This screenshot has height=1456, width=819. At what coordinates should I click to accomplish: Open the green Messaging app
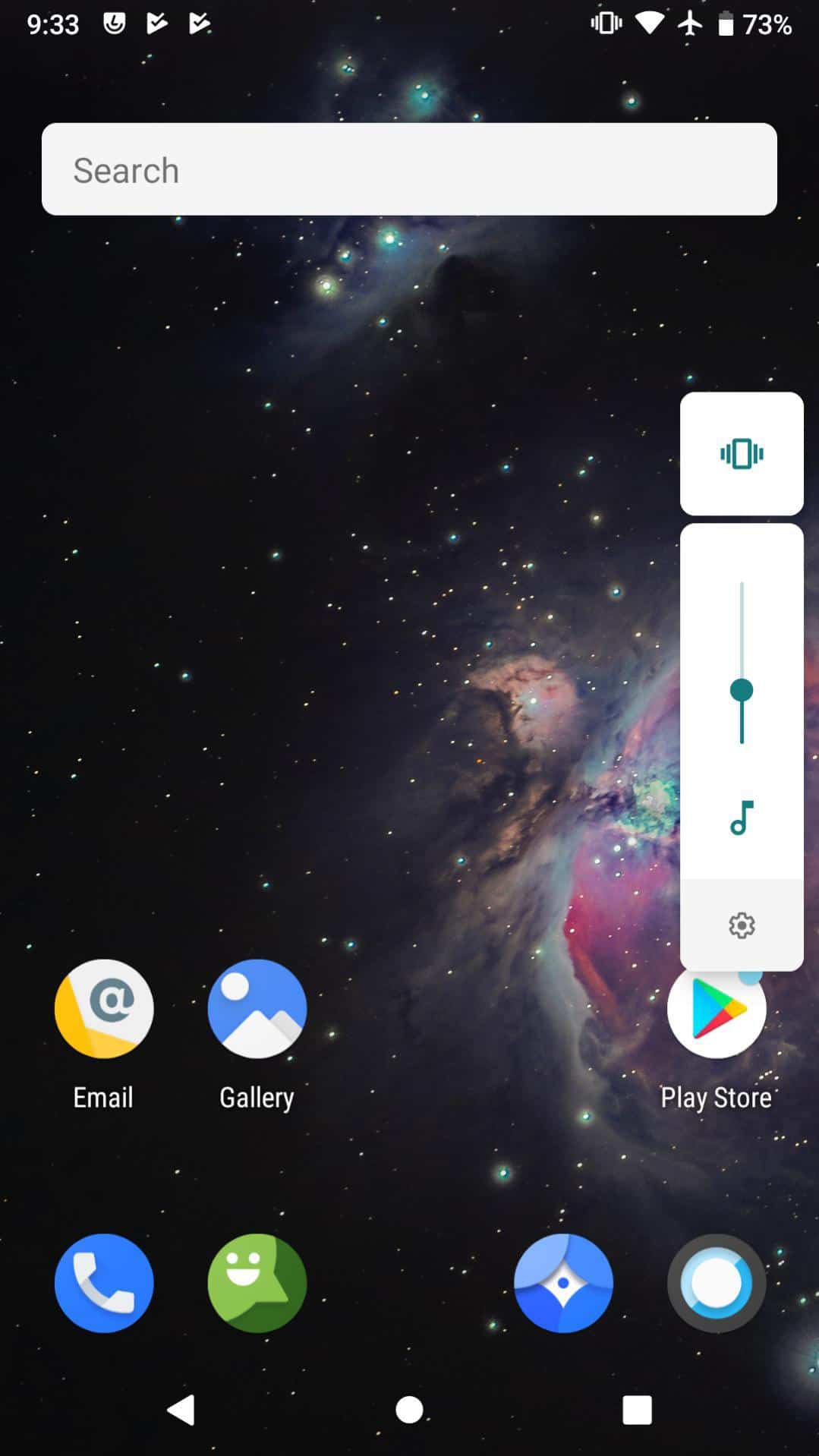point(257,1282)
